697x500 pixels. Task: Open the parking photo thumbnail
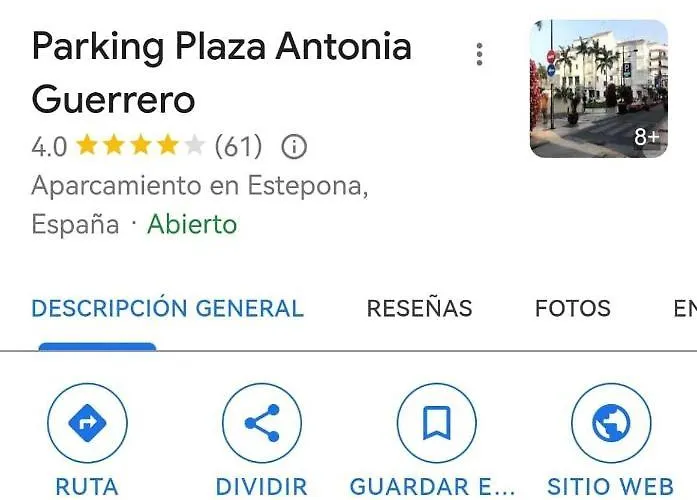tap(598, 89)
